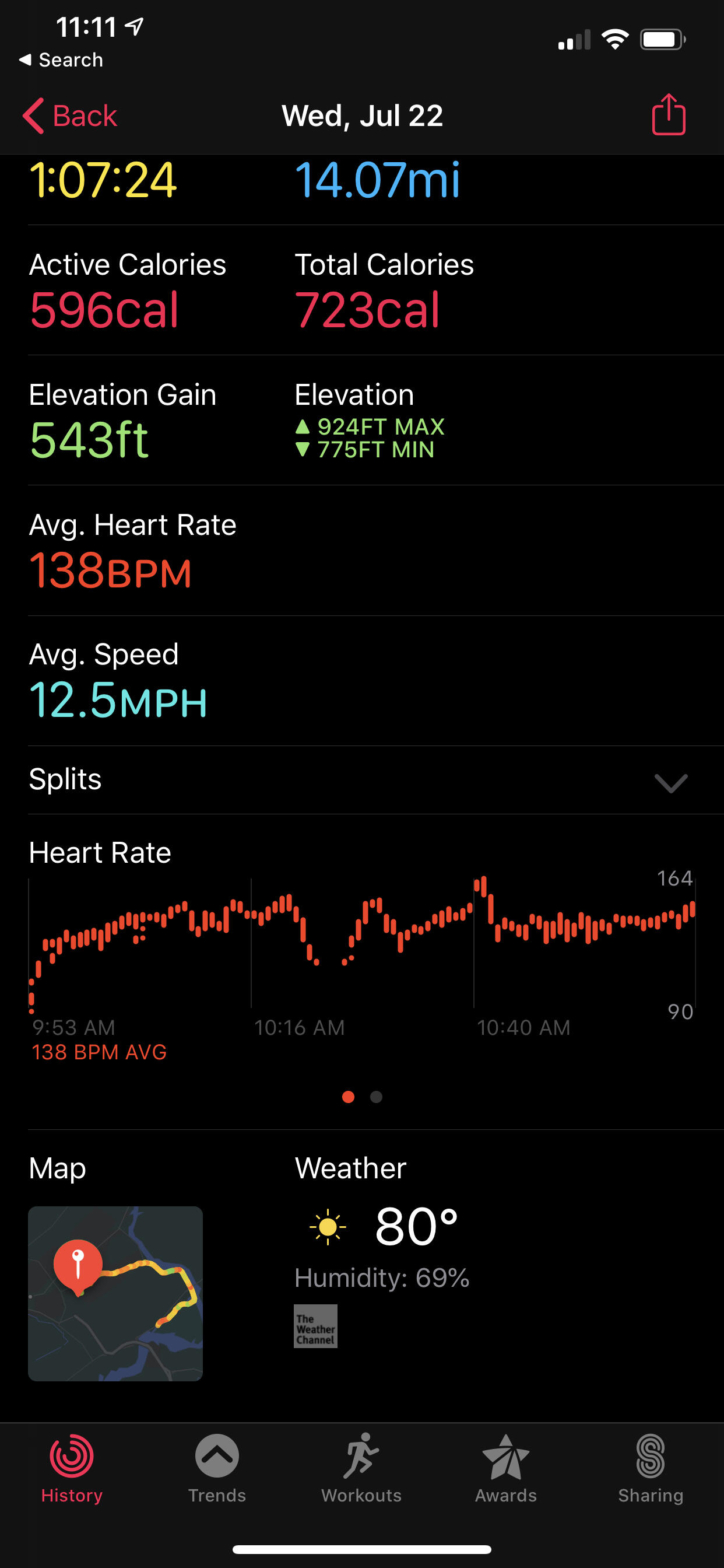Viewport: 724px width, 1568px height.
Task: Open The Weather Channel attribution link
Action: [x=315, y=1326]
